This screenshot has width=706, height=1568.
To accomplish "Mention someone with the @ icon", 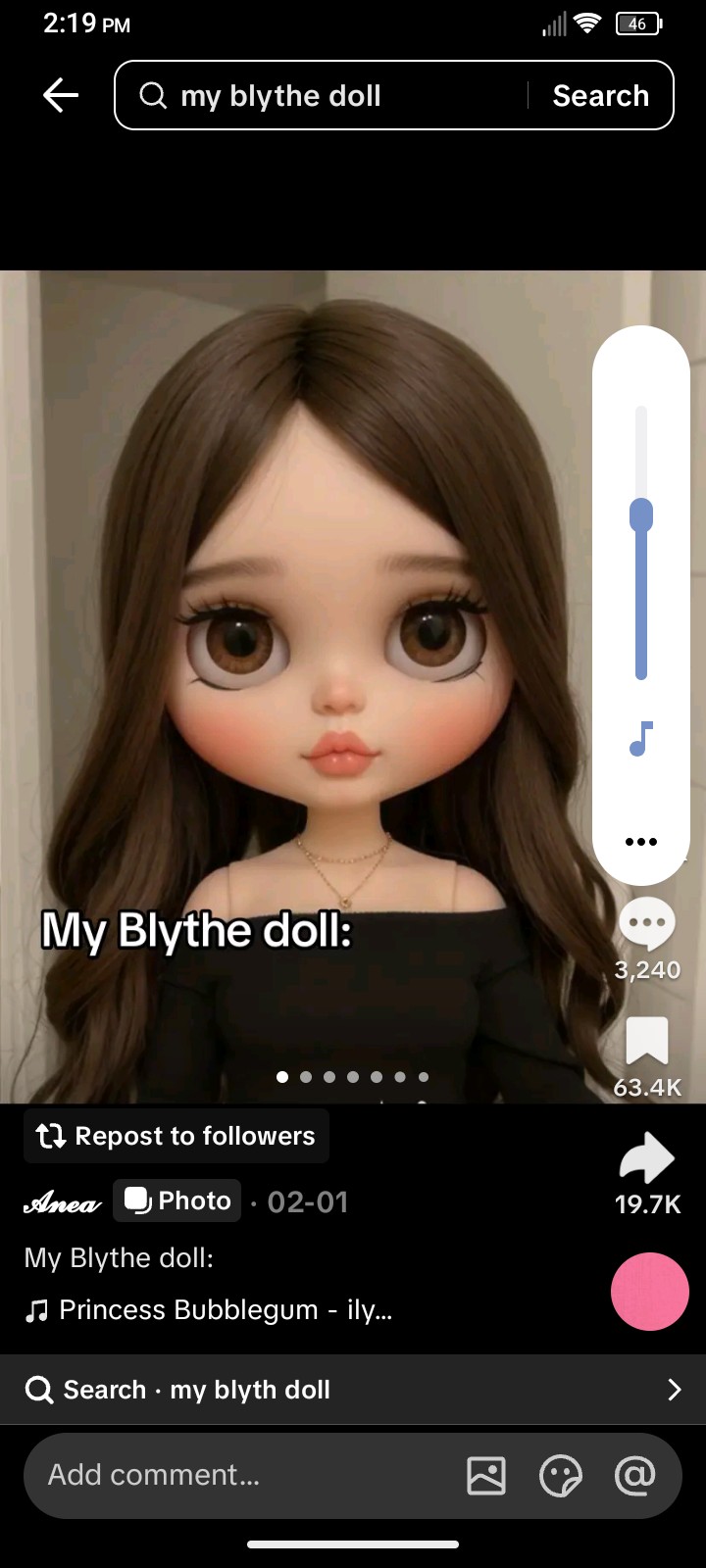I will (x=634, y=1475).
